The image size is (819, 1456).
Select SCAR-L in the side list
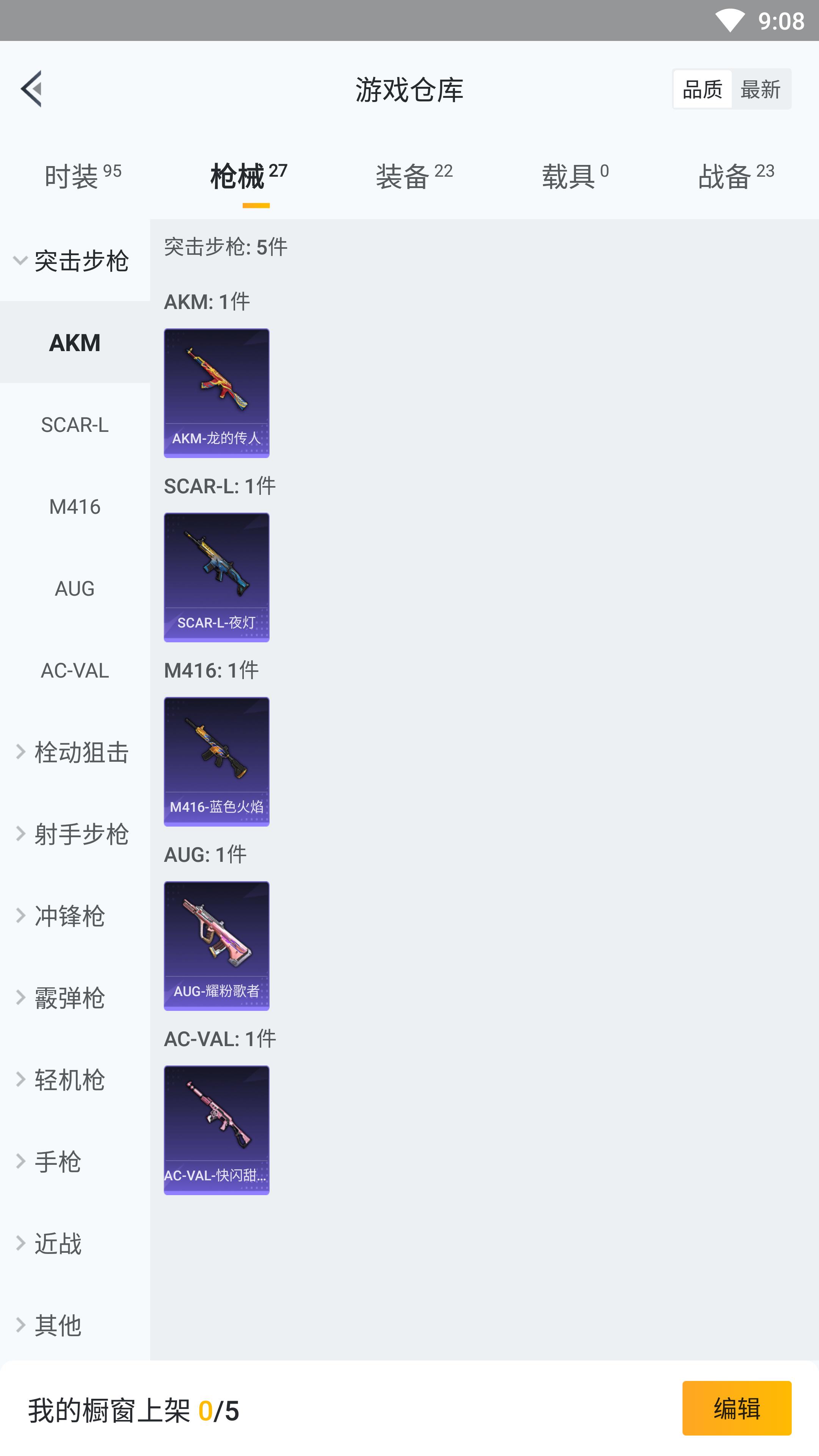(75, 425)
